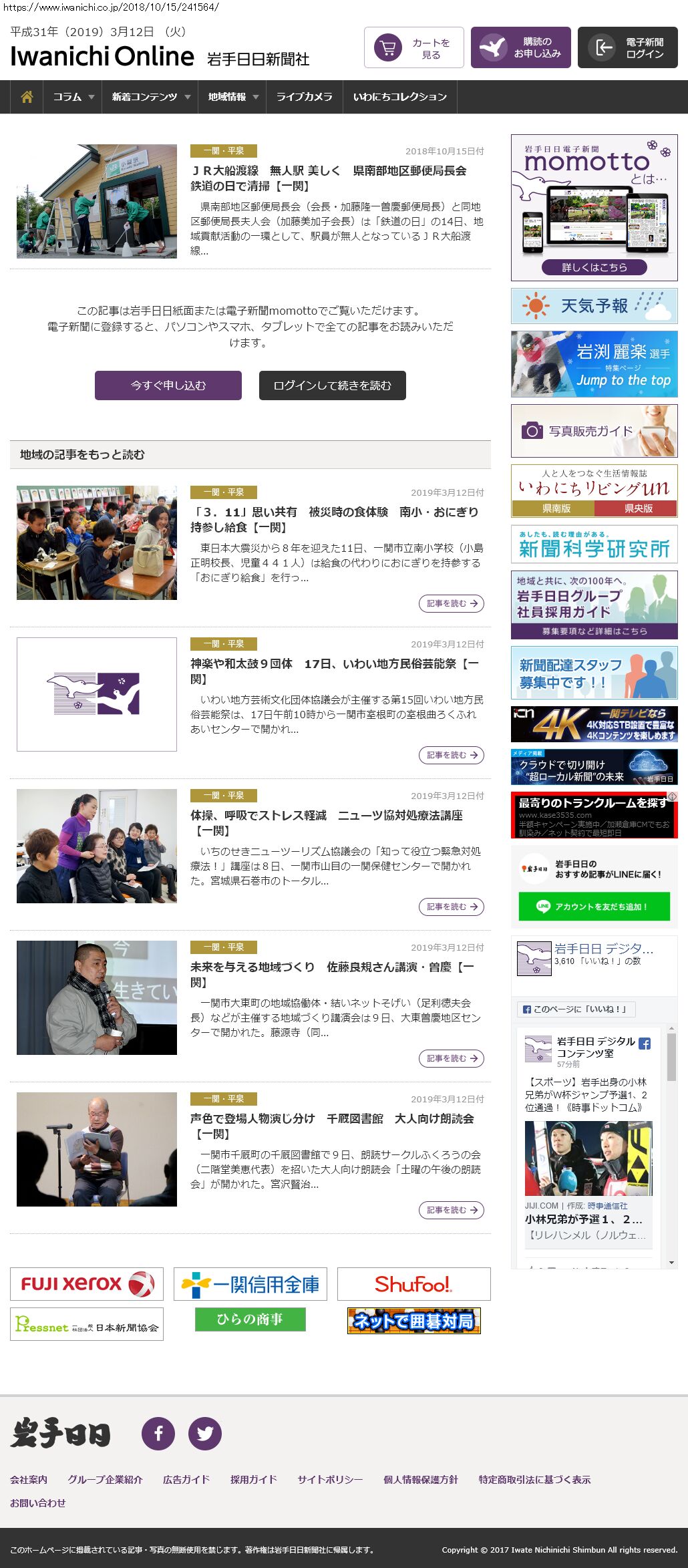The width and height of the screenshot is (688, 1568).
Task: Tap 今すぐ申し込む button
Action: (x=168, y=385)
